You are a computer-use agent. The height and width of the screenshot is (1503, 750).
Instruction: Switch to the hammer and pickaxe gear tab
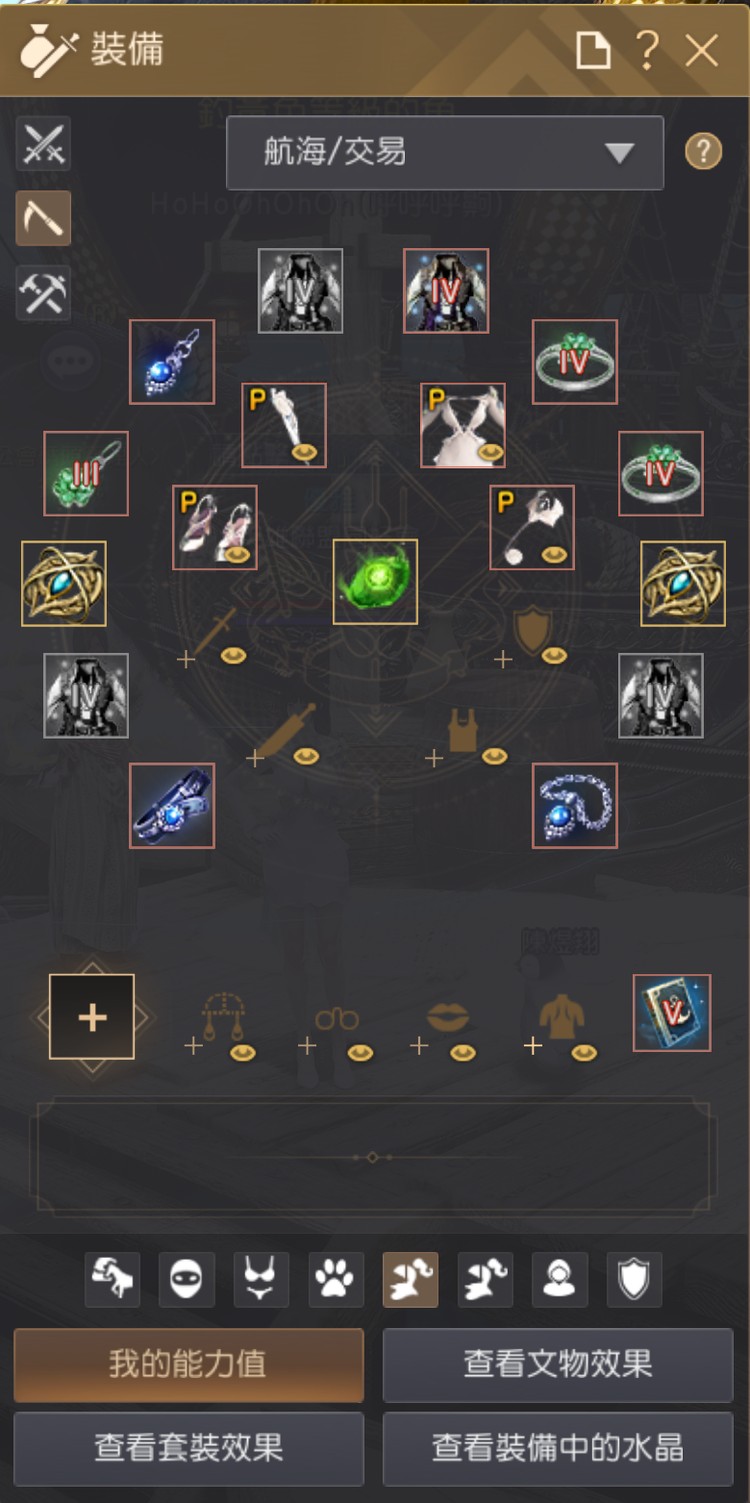43,293
